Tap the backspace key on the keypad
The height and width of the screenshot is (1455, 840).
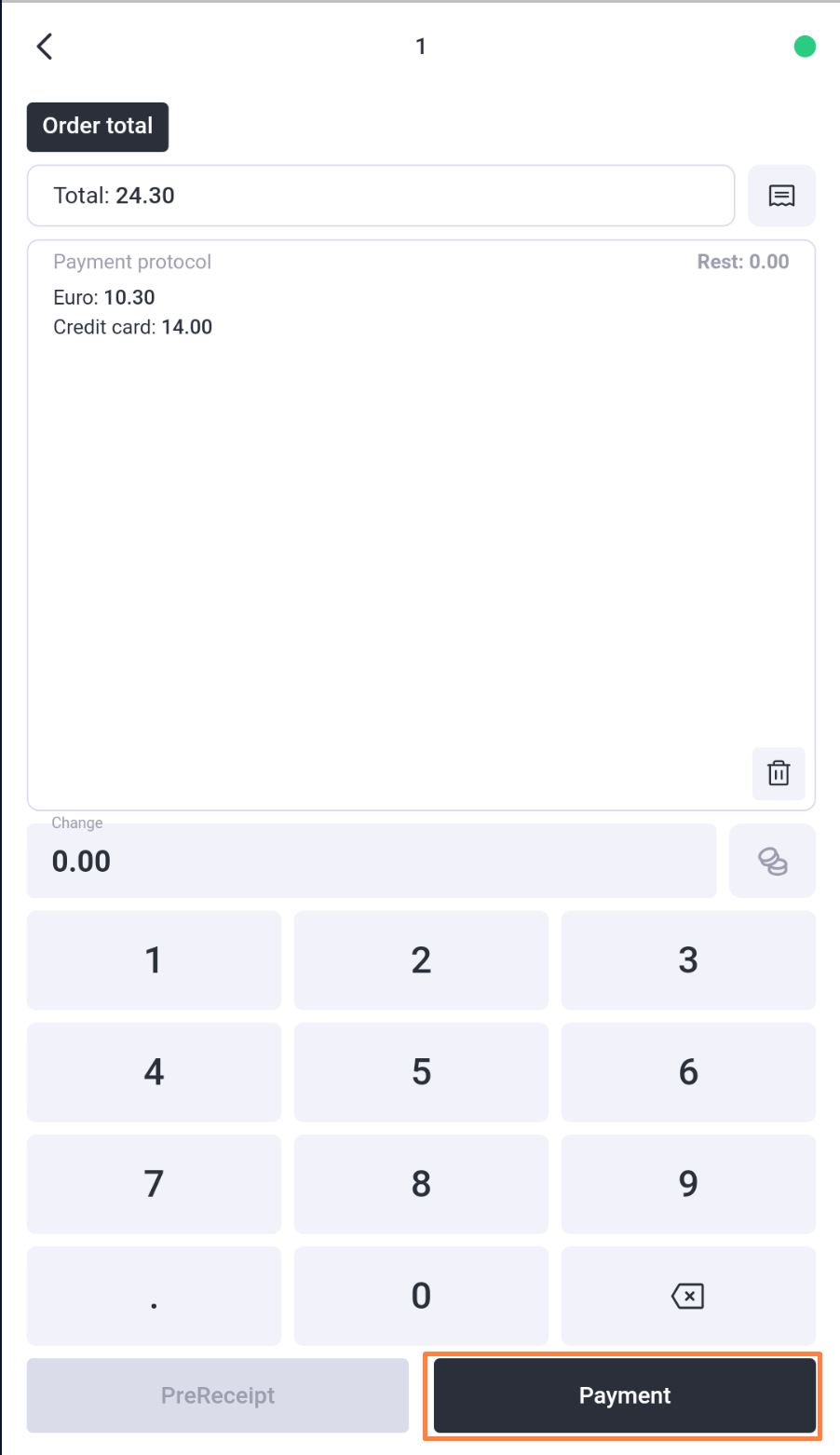[688, 1296]
